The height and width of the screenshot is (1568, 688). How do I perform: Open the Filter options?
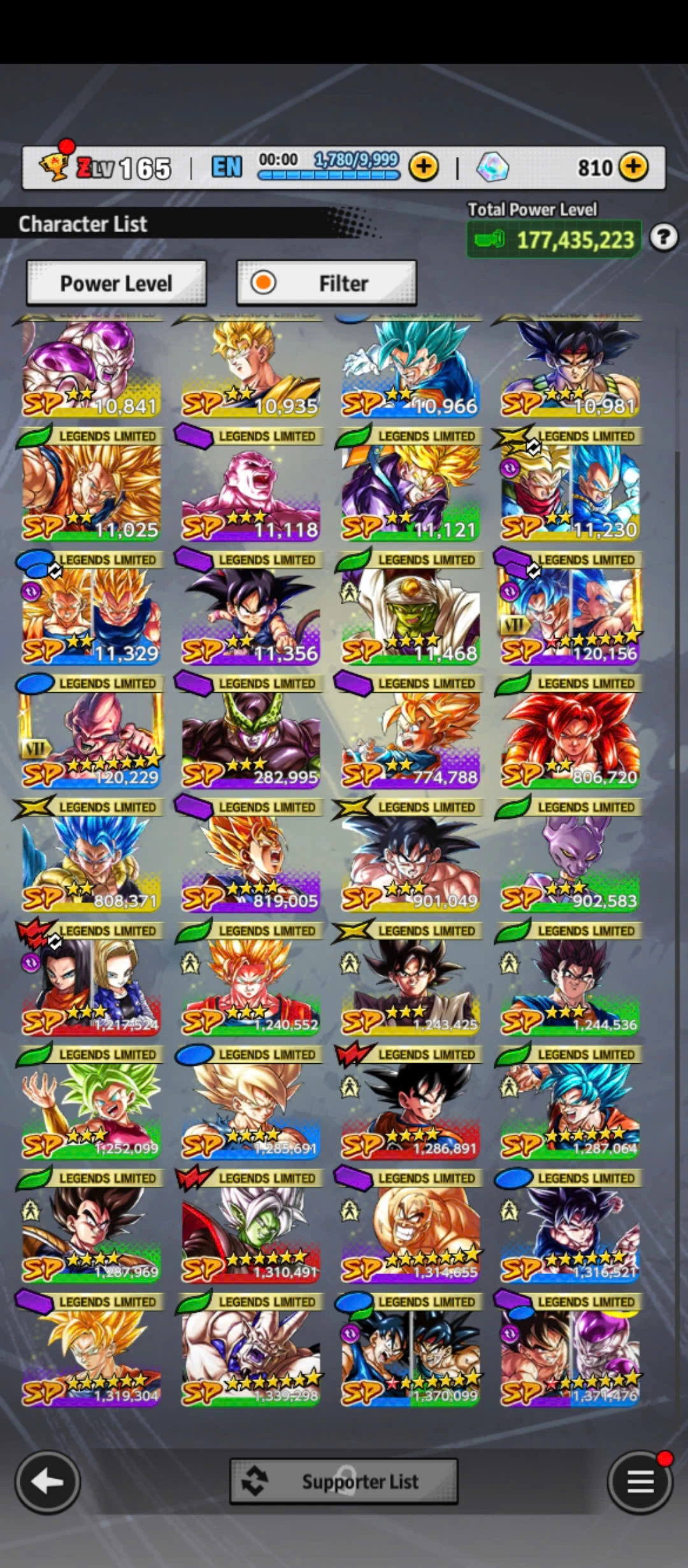[327, 283]
